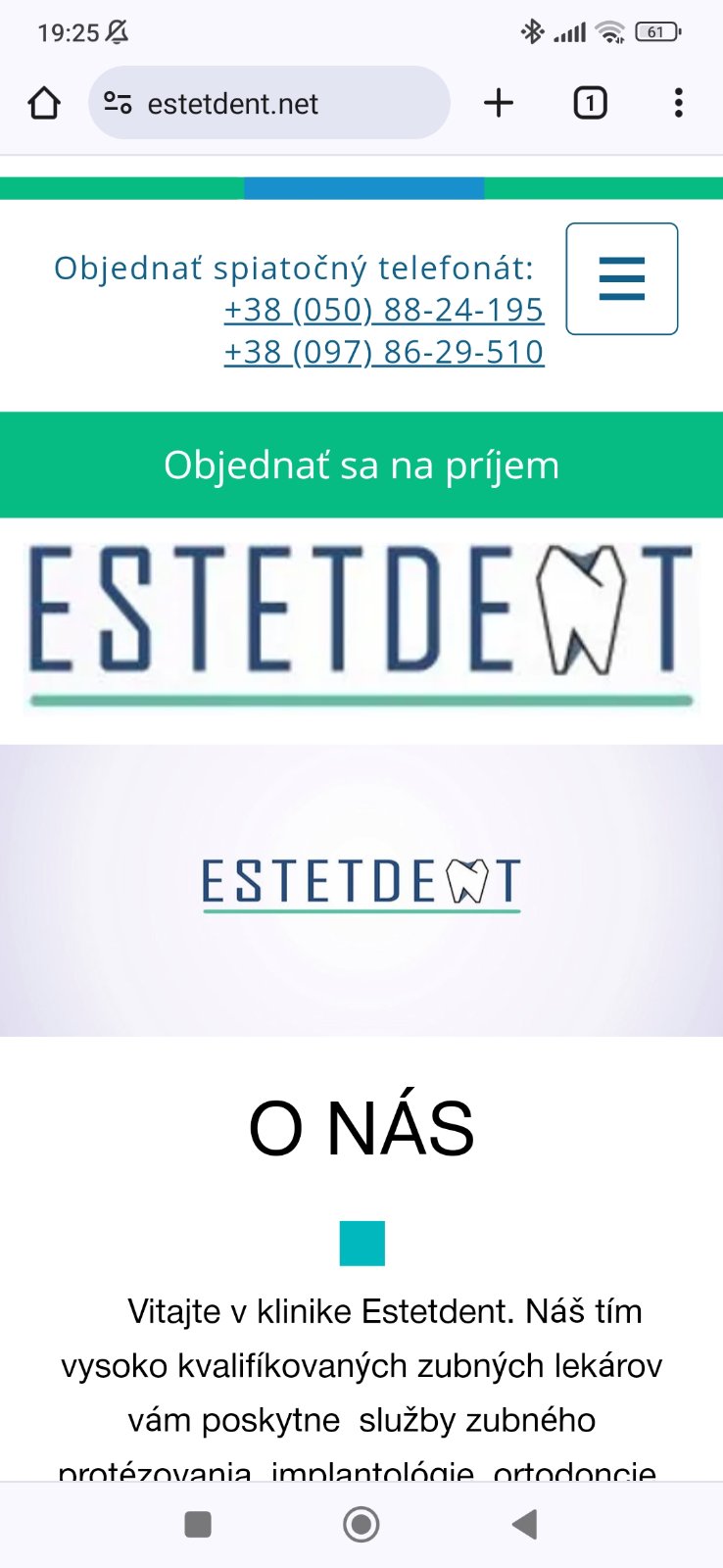This screenshot has width=723, height=1568.
Task: Open a new browser tab
Action: (499, 103)
